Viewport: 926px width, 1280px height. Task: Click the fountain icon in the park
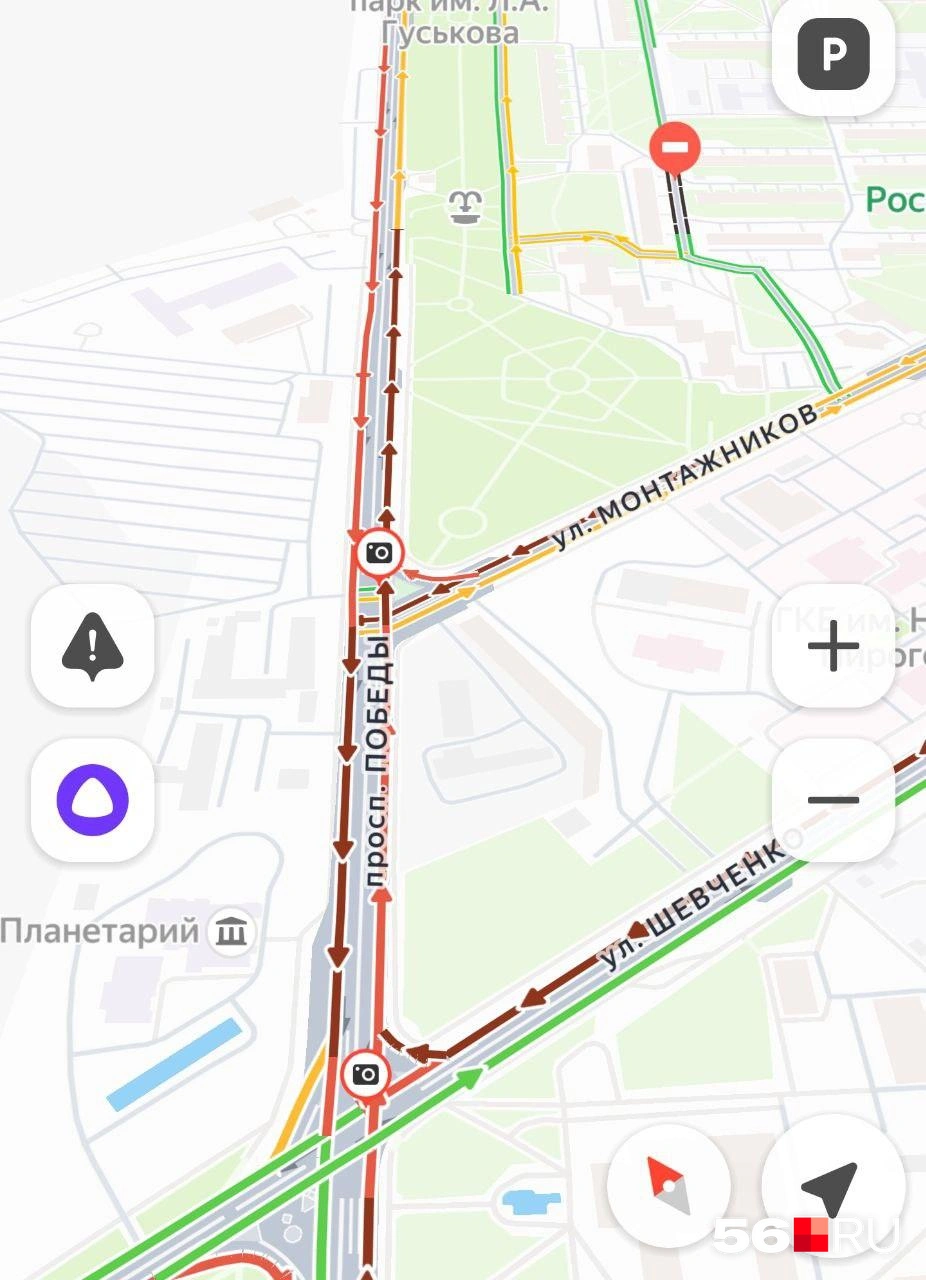(x=463, y=207)
